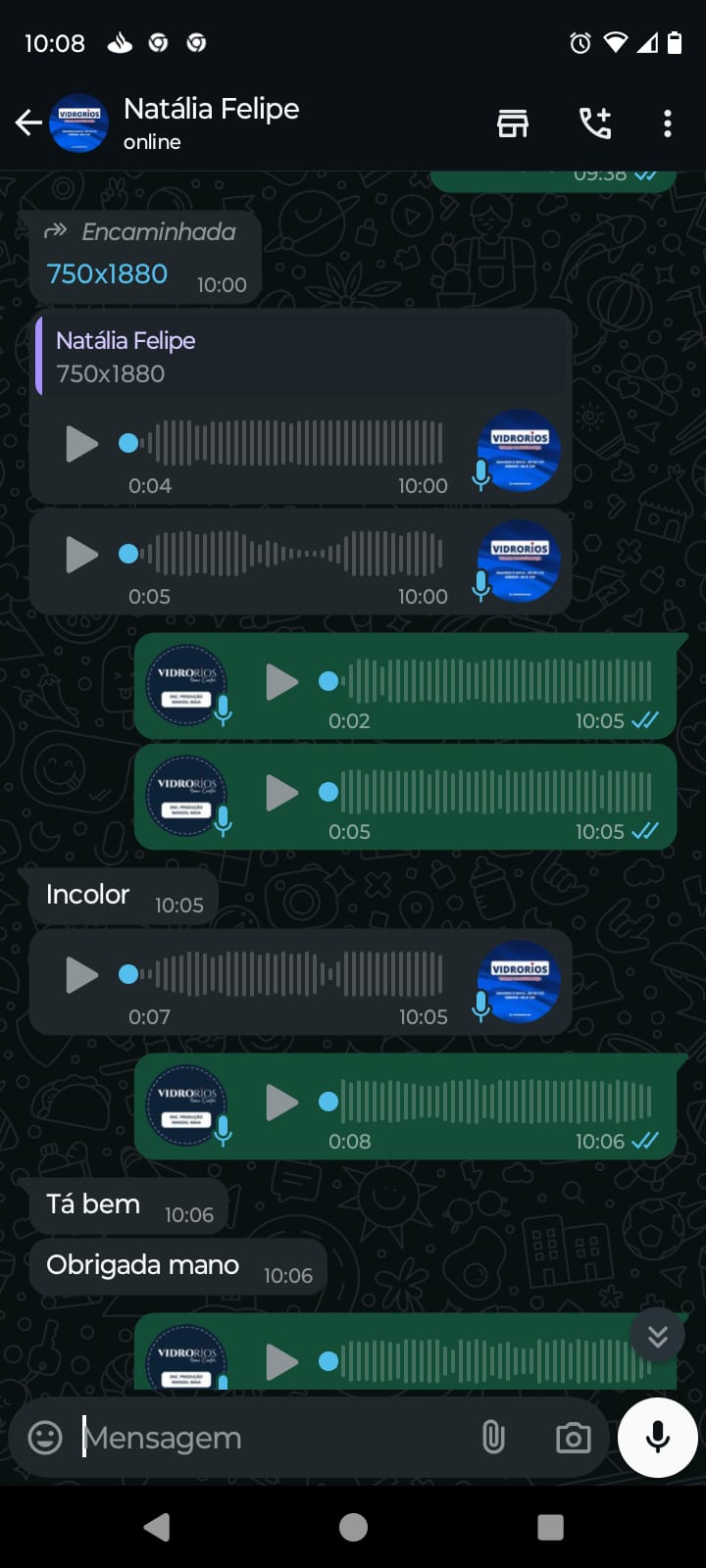Play the sent 0:08 voice message
This screenshot has height=1568, width=706.
281,1102
